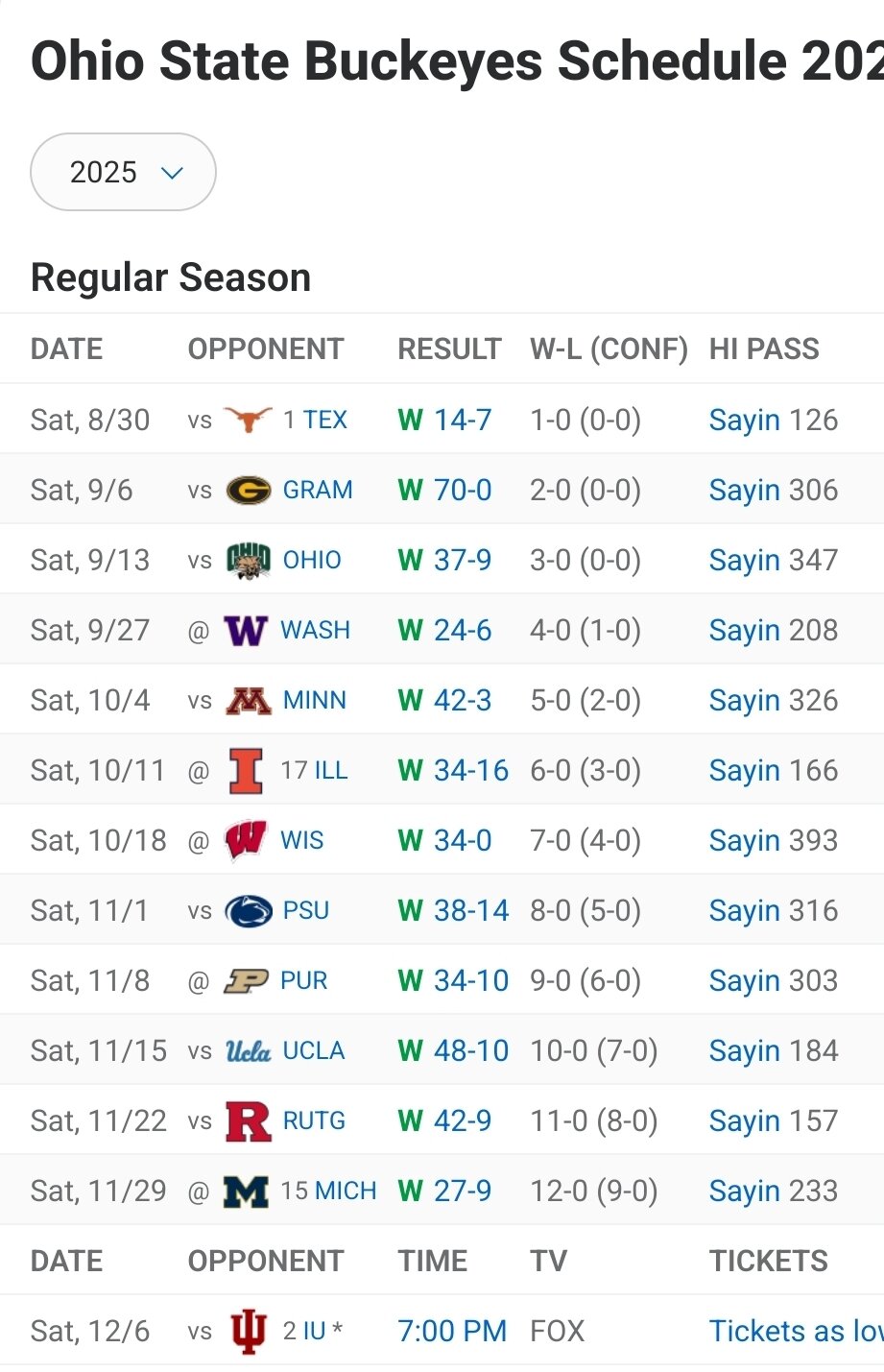
Task: Select the Sayin 393 player link
Action: click(x=773, y=840)
